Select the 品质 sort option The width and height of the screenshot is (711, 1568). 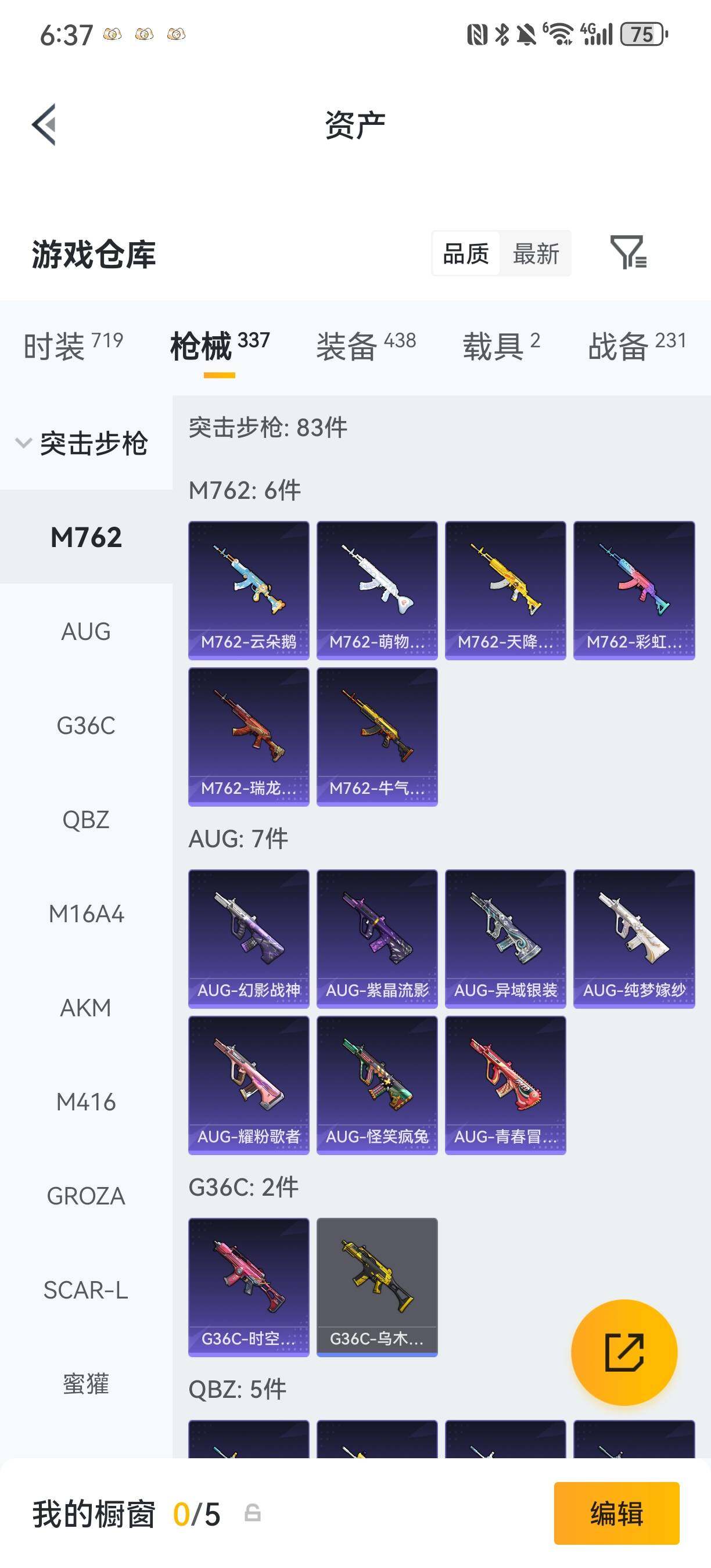click(x=466, y=253)
